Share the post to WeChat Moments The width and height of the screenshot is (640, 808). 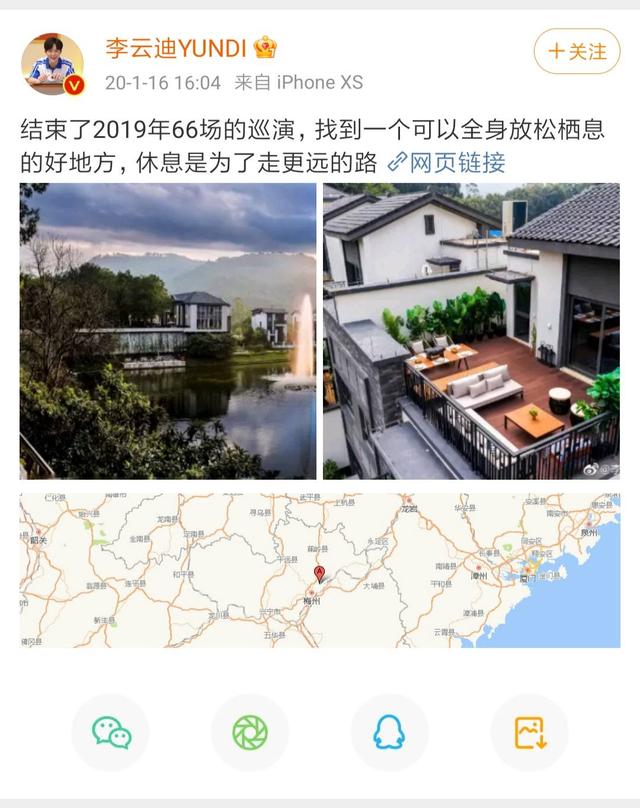click(x=250, y=733)
